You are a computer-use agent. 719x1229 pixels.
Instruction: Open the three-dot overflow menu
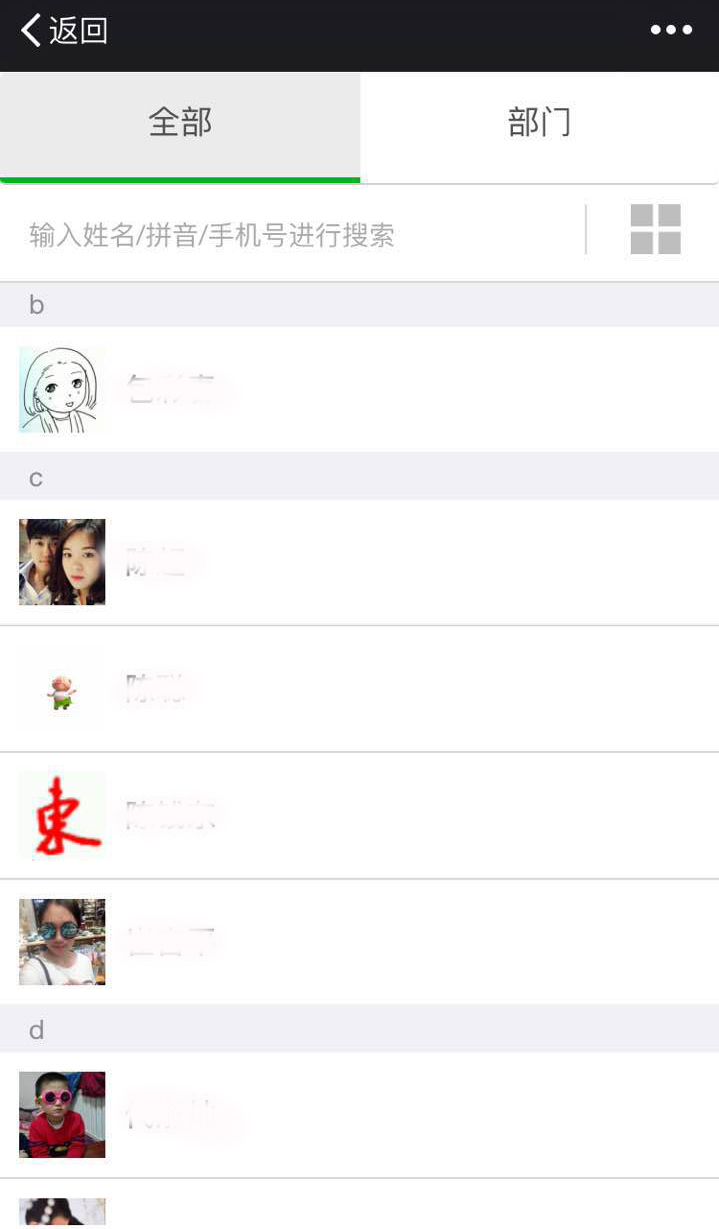[671, 30]
